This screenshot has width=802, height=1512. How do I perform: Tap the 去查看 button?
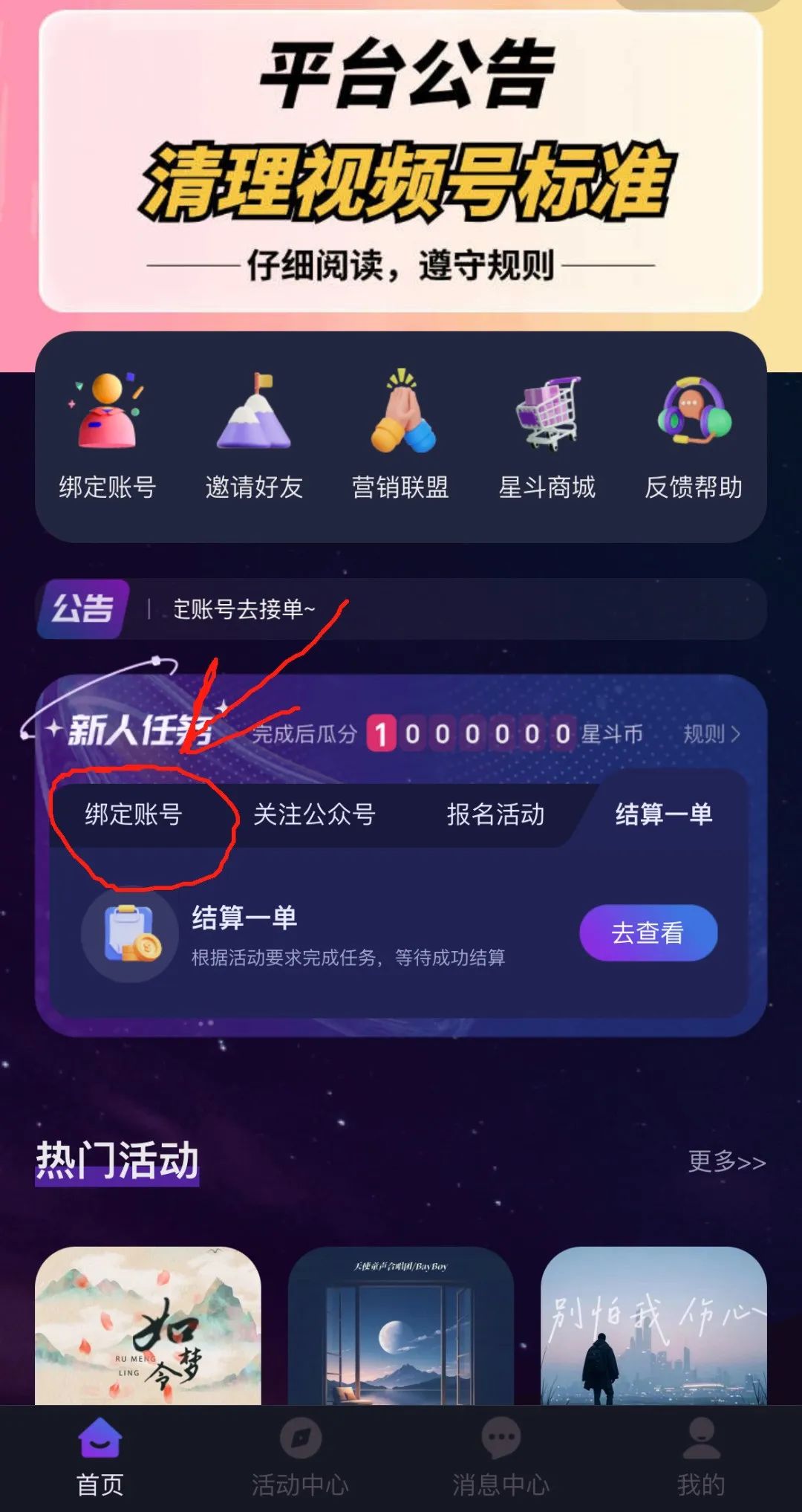coord(648,932)
